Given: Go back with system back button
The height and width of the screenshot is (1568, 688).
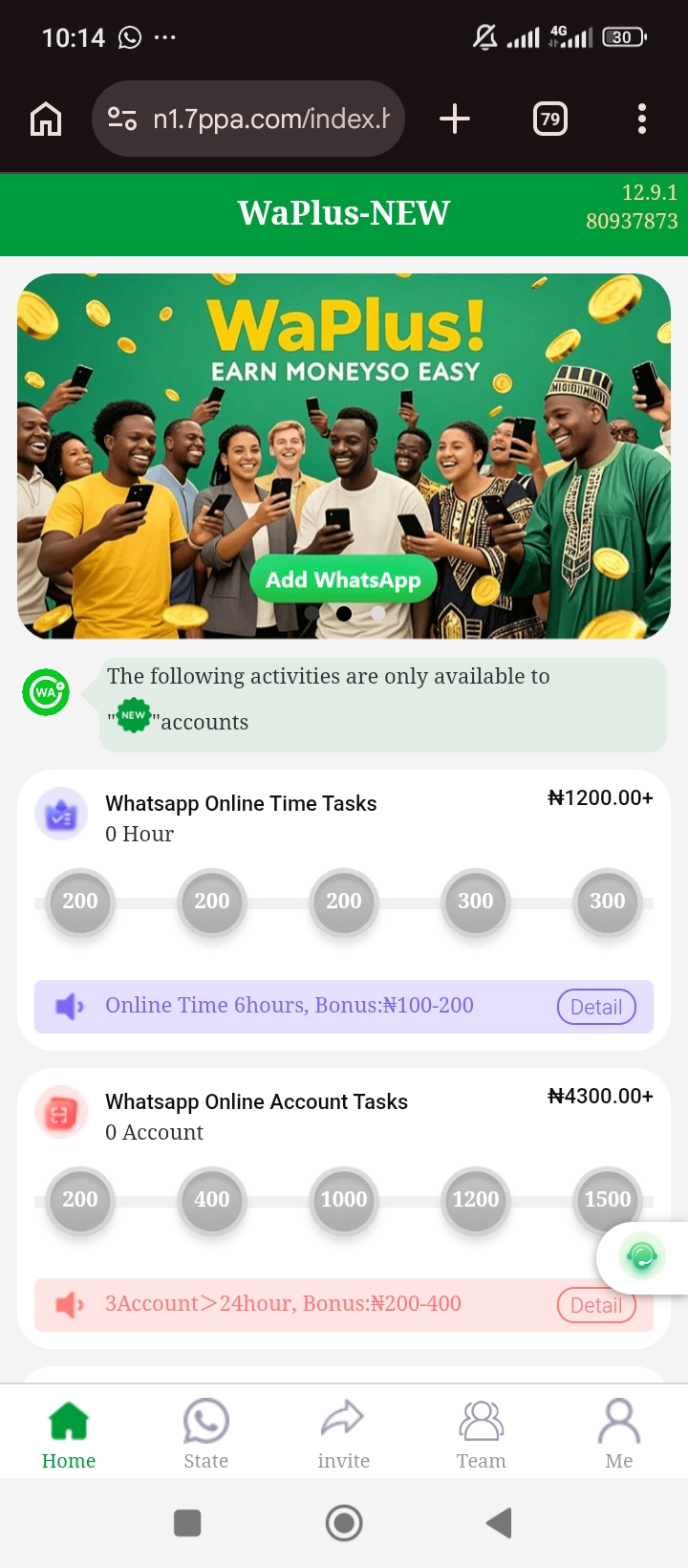Looking at the screenshot, I should pyautogui.click(x=499, y=1523).
